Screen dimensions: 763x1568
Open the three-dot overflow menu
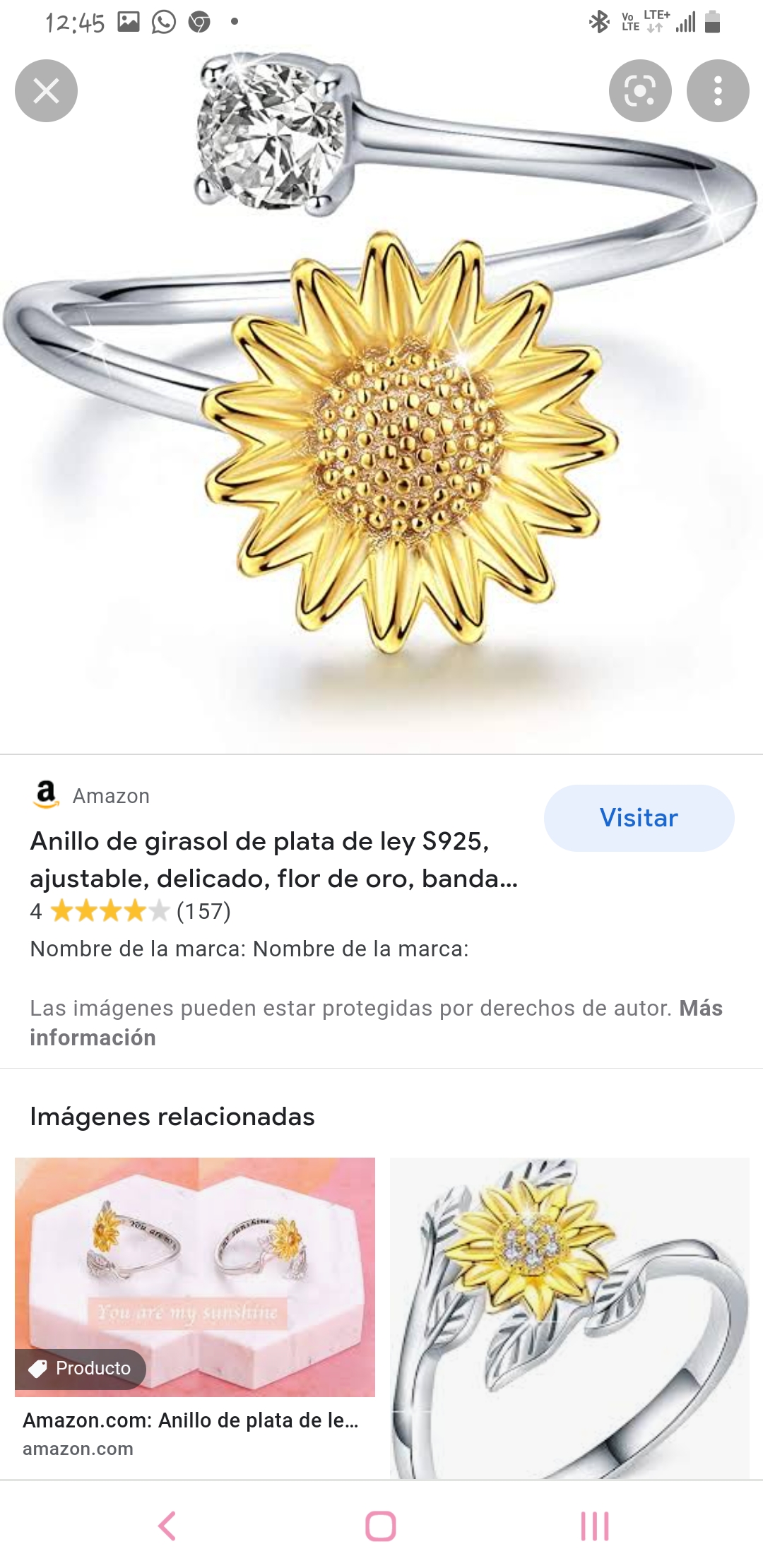click(718, 91)
